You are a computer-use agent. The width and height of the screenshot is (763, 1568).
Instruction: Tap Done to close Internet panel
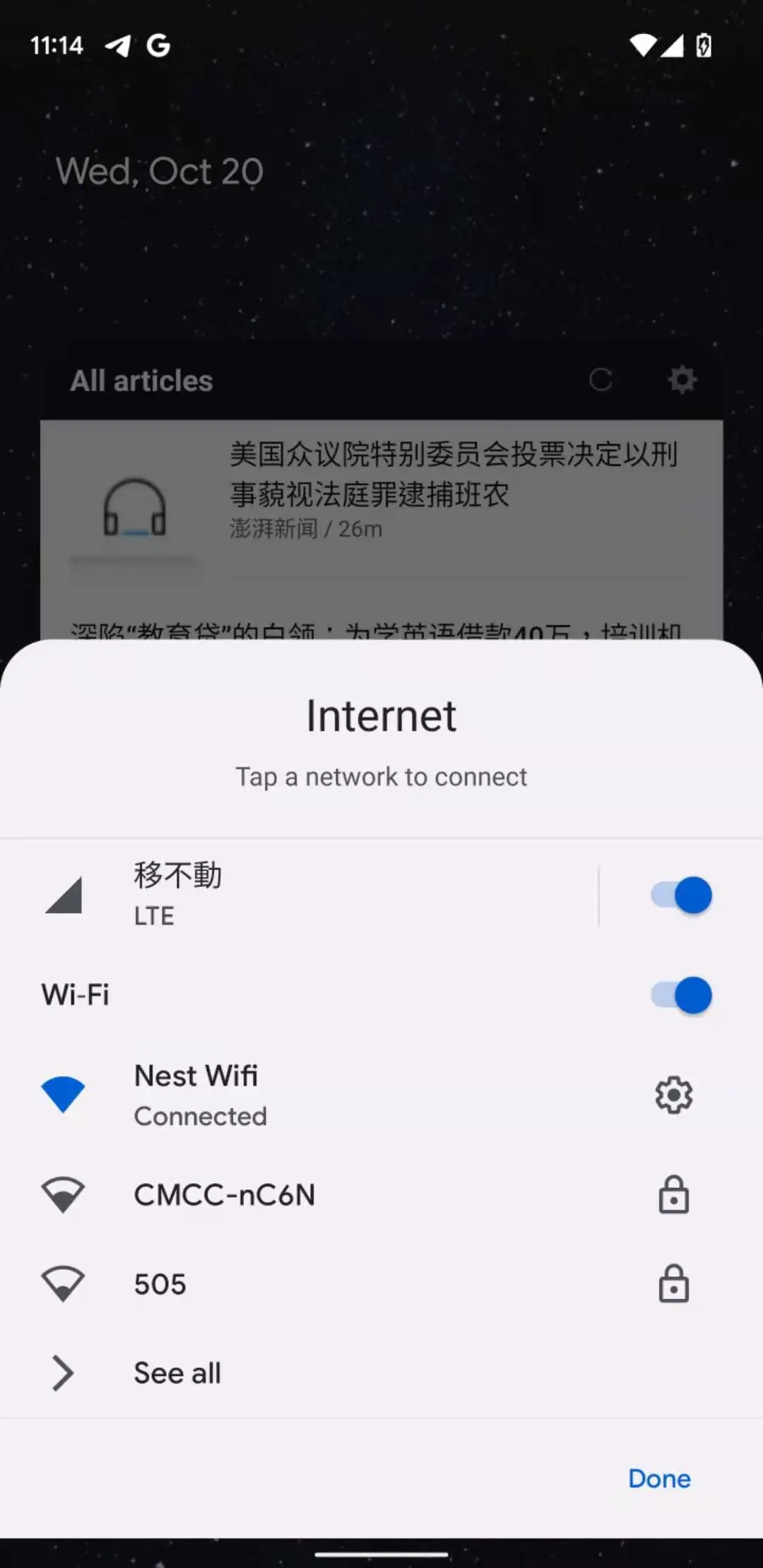click(x=659, y=1478)
